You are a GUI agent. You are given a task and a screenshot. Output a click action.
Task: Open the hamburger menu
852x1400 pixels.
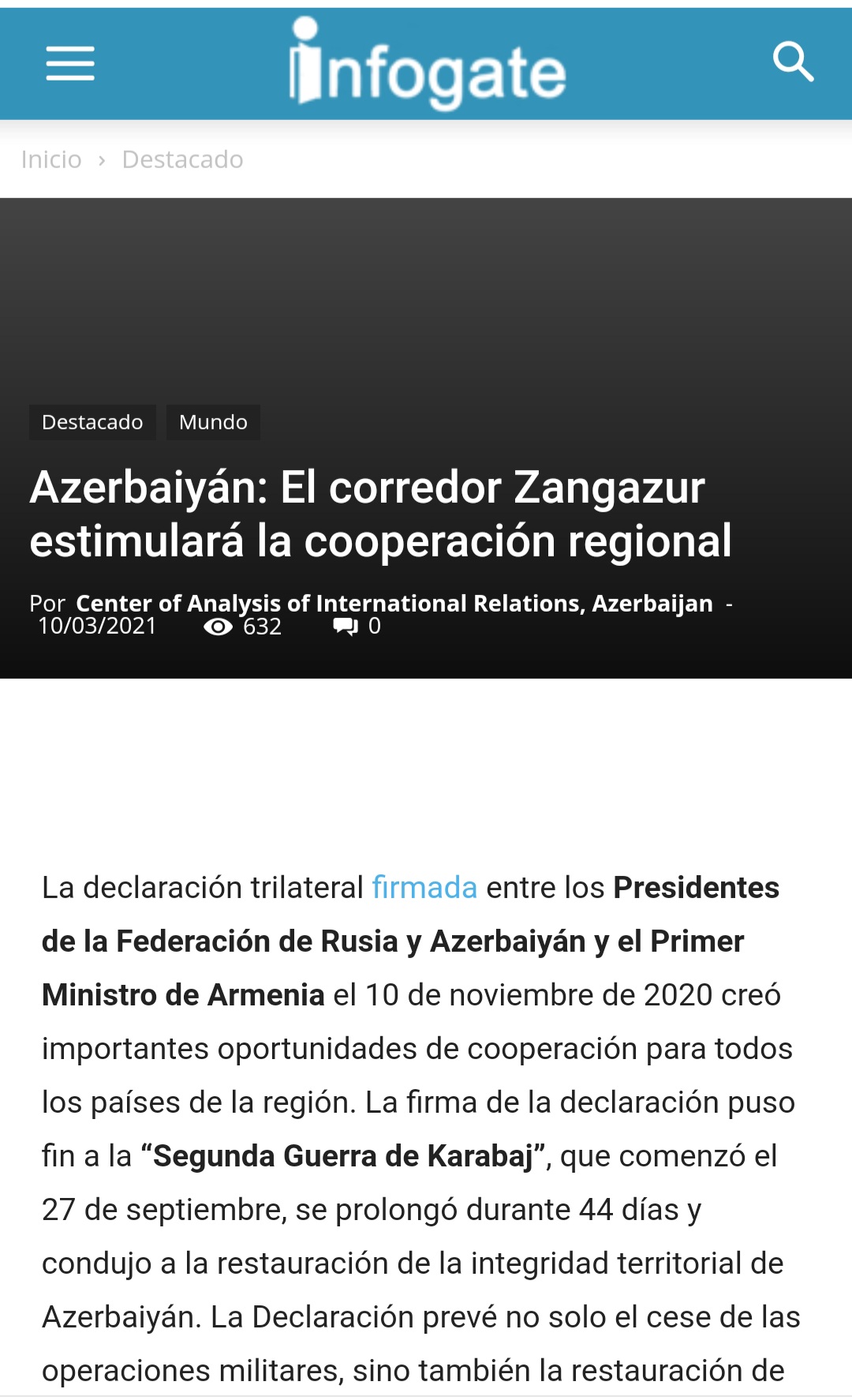[x=70, y=63]
